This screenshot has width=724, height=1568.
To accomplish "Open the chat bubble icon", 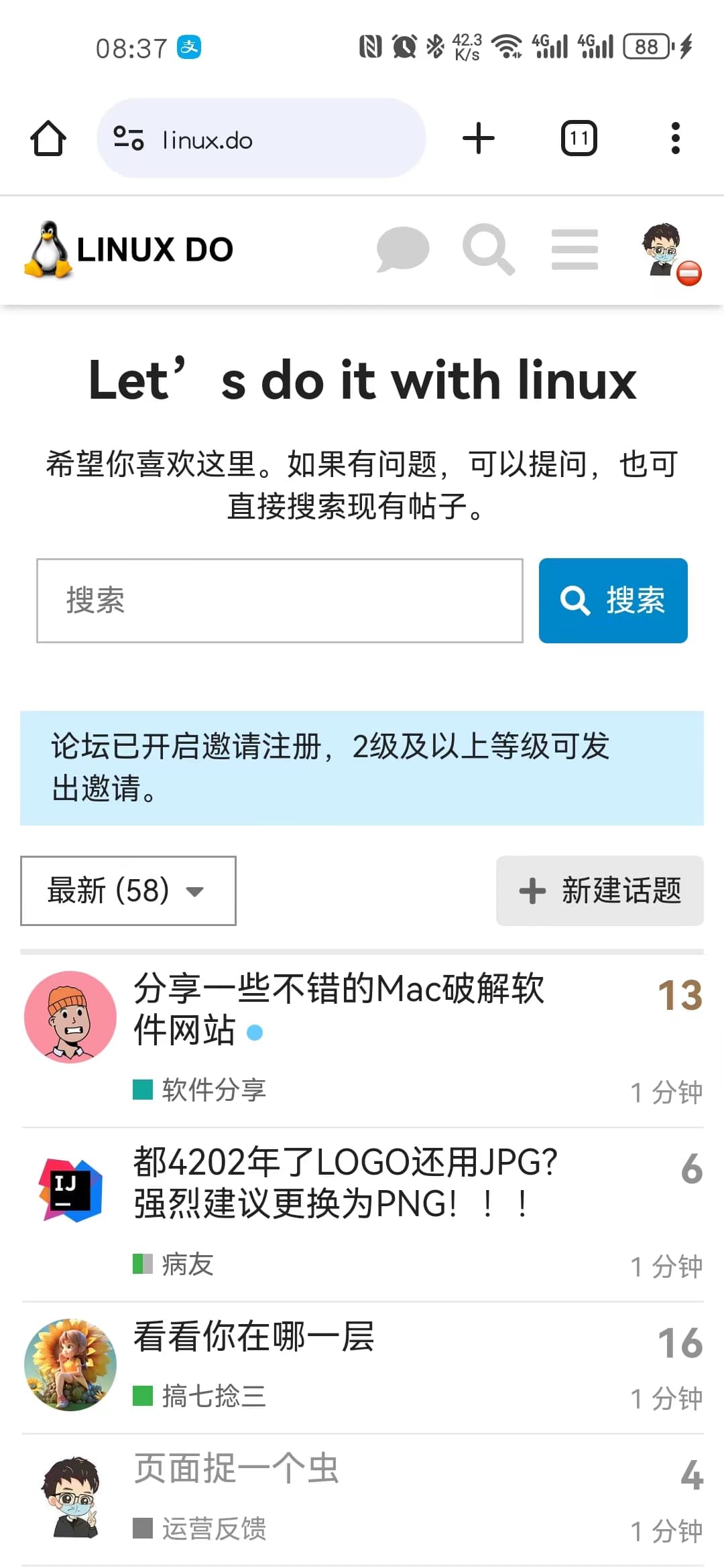I will point(402,249).
